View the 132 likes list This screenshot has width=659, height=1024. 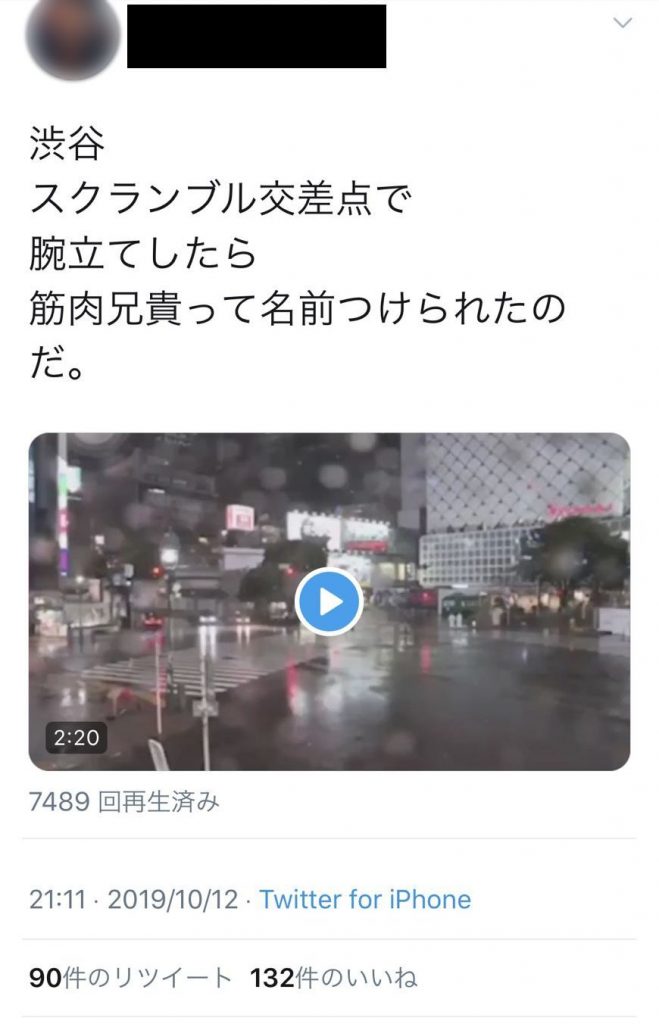tap(333, 978)
